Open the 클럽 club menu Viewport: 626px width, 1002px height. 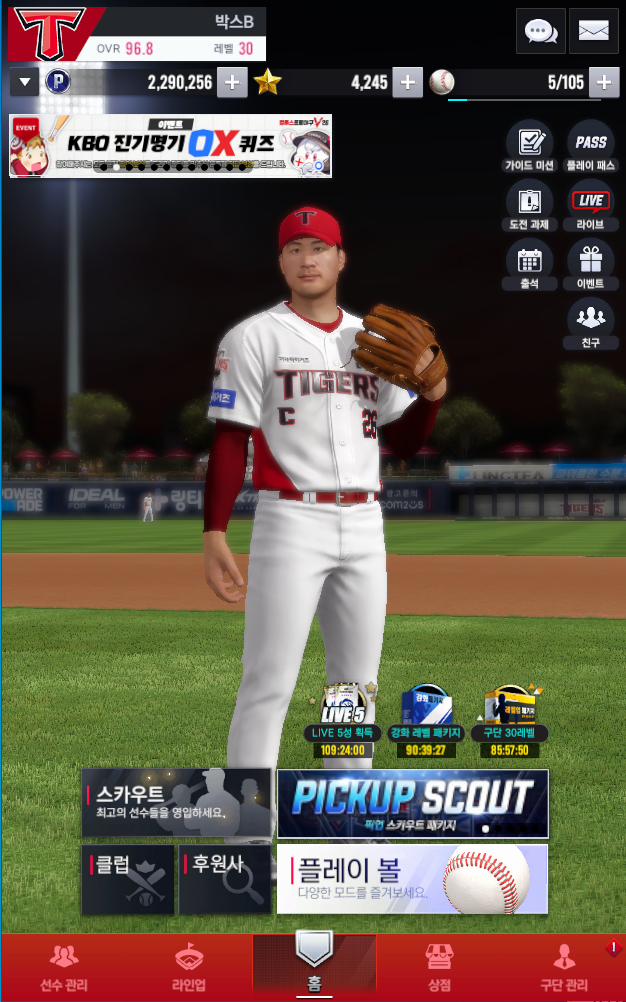[128, 879]
